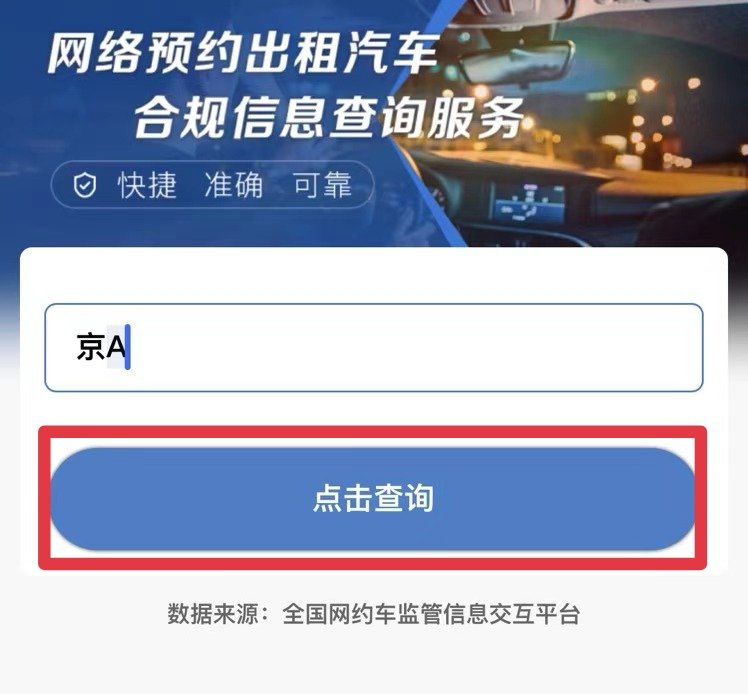This screenshot has height=694, width=748.
Task: Tap the 点击查询 button
Action: click(x=373, y=498)
